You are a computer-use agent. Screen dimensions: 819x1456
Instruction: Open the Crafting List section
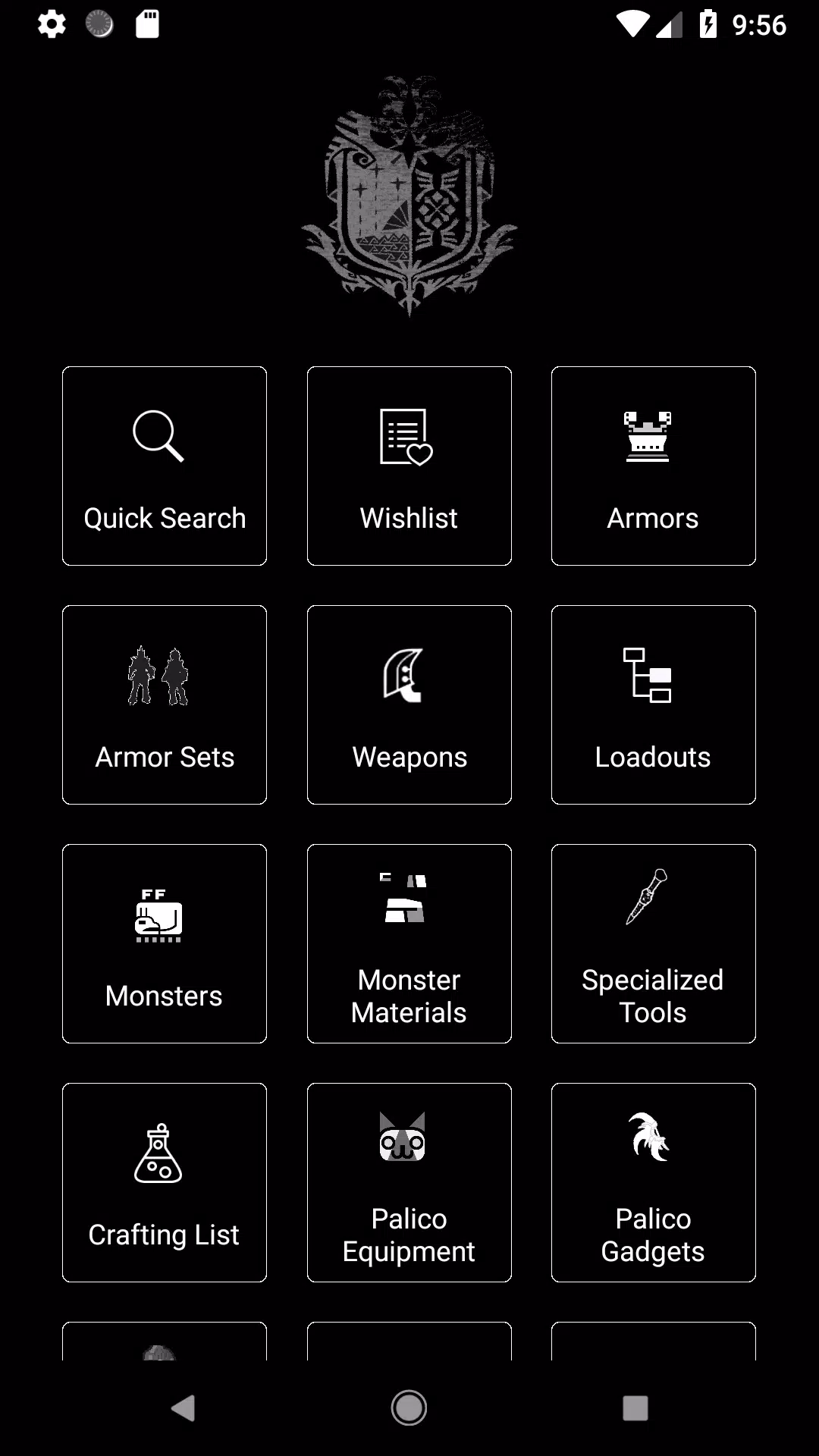tap(164, 1183)
